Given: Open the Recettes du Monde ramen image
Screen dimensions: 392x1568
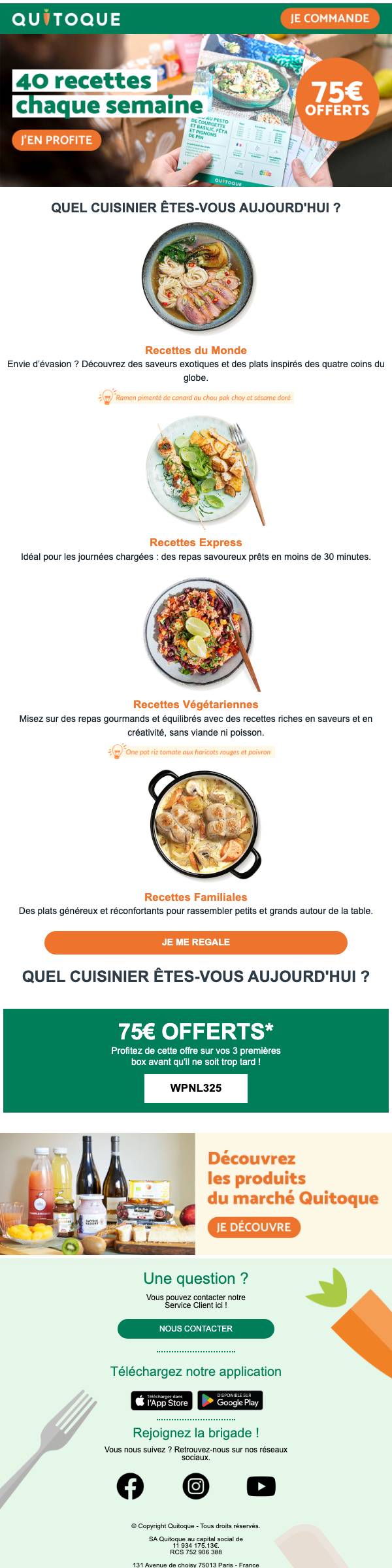Looking at the screenshot, I should tap(198, 279).
